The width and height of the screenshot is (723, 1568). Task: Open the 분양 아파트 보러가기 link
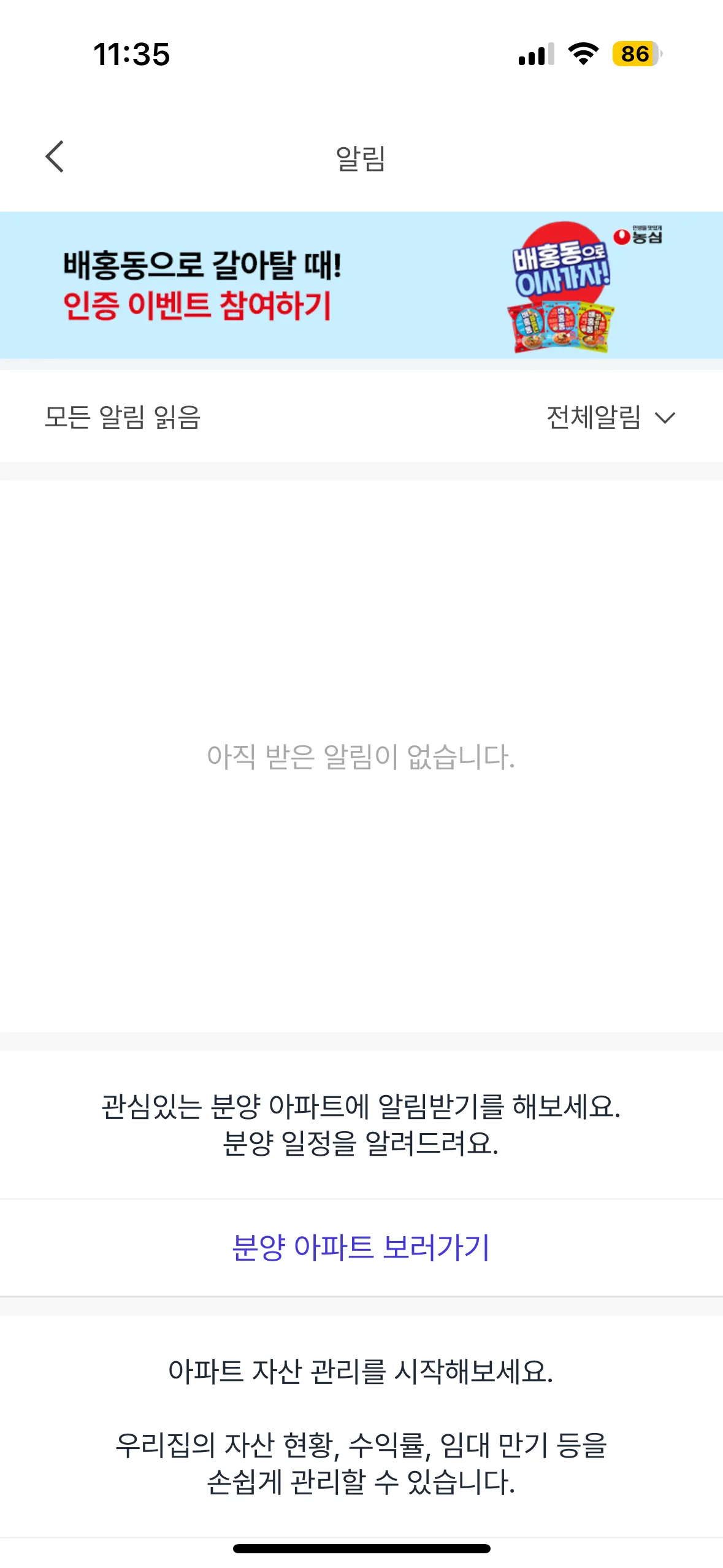361,1247
